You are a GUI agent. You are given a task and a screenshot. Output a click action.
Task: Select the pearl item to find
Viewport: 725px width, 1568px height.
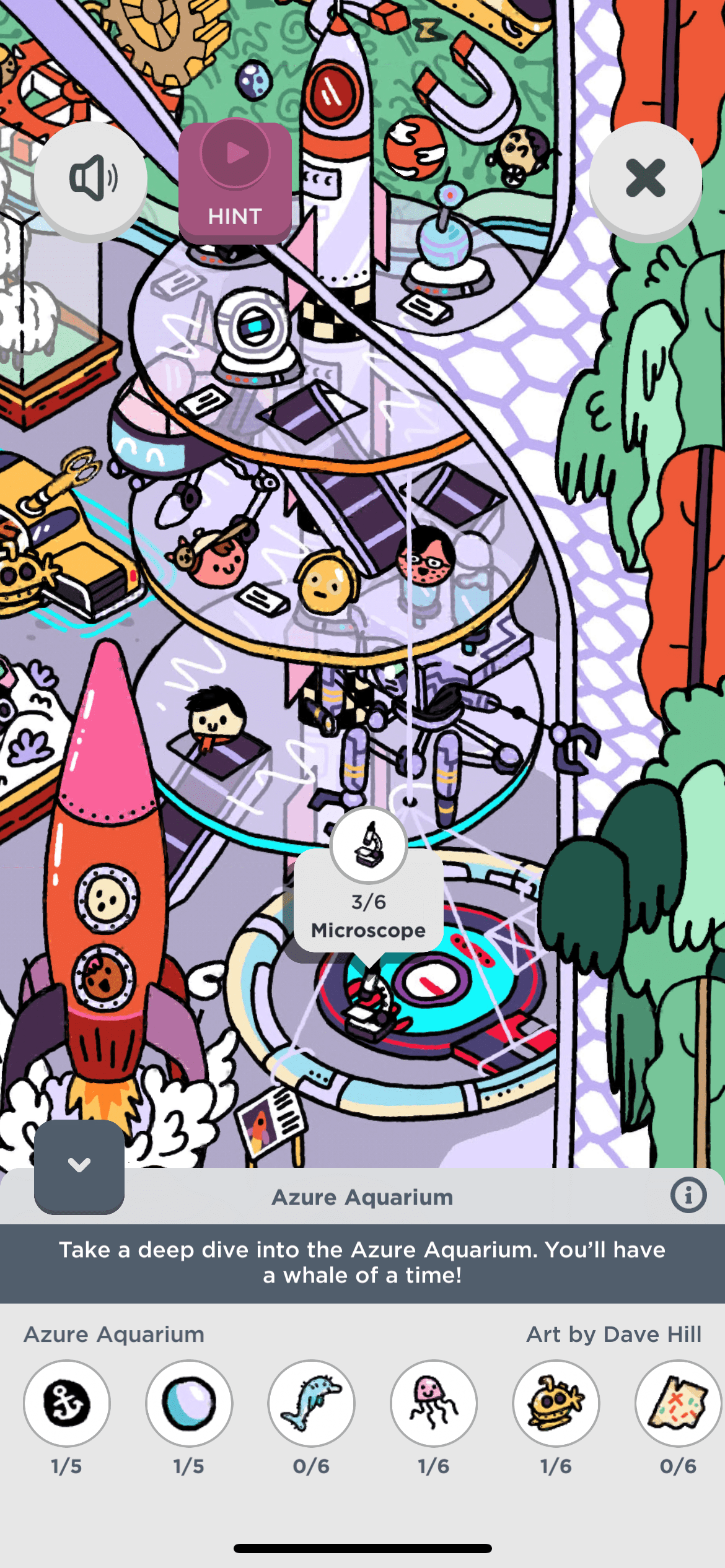point(189,1403)
